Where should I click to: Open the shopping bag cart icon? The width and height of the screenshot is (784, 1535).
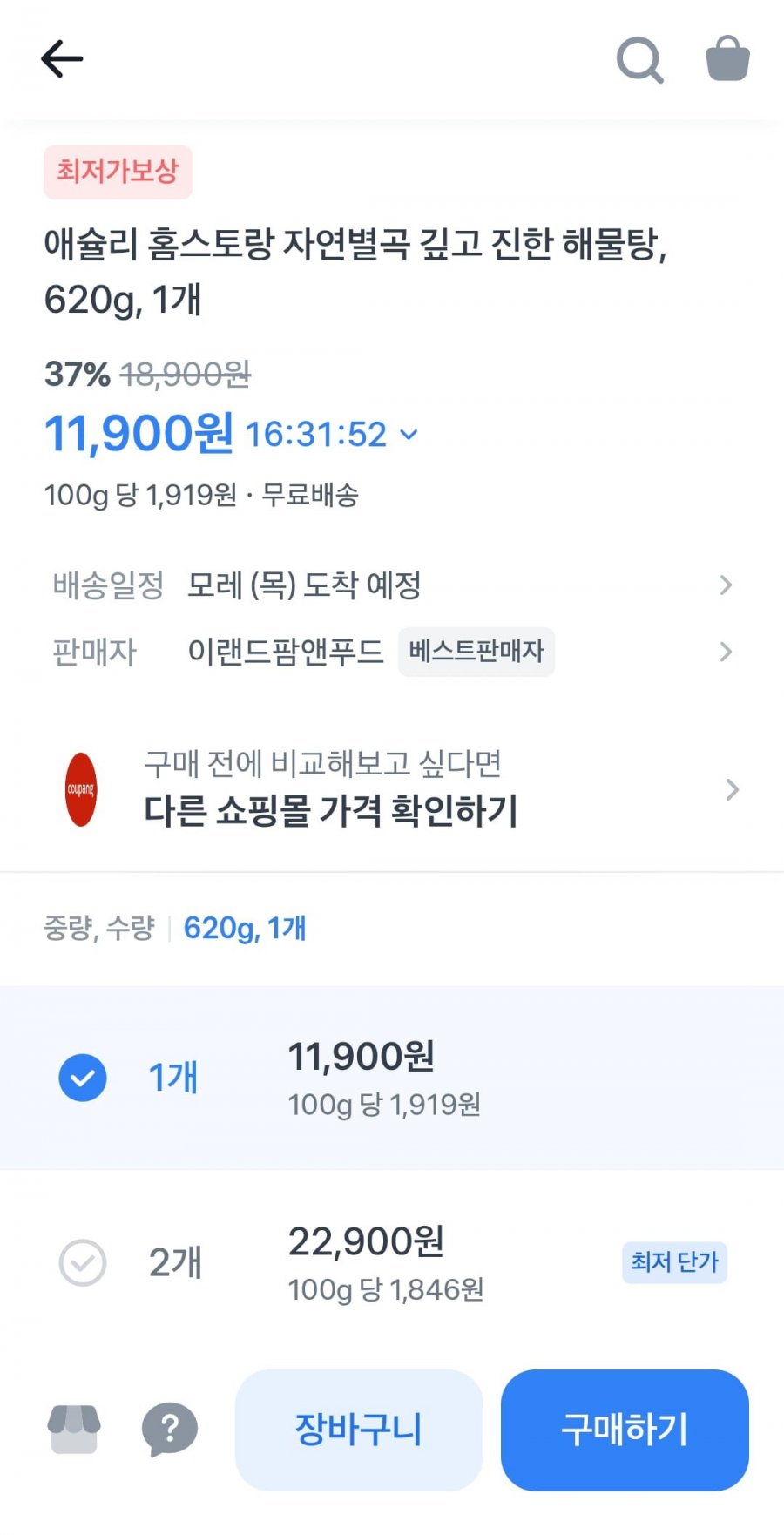tap(727, 59)
